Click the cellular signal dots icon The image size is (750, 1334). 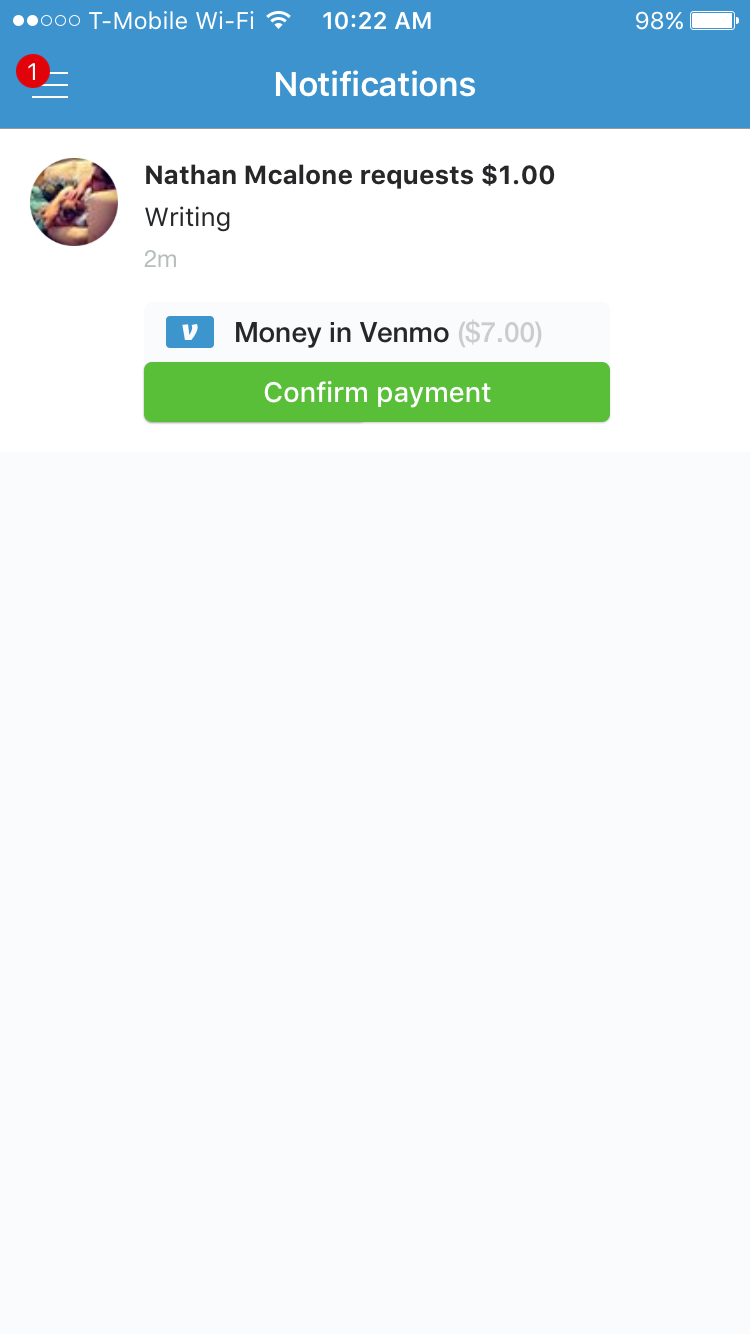[43, 19]
